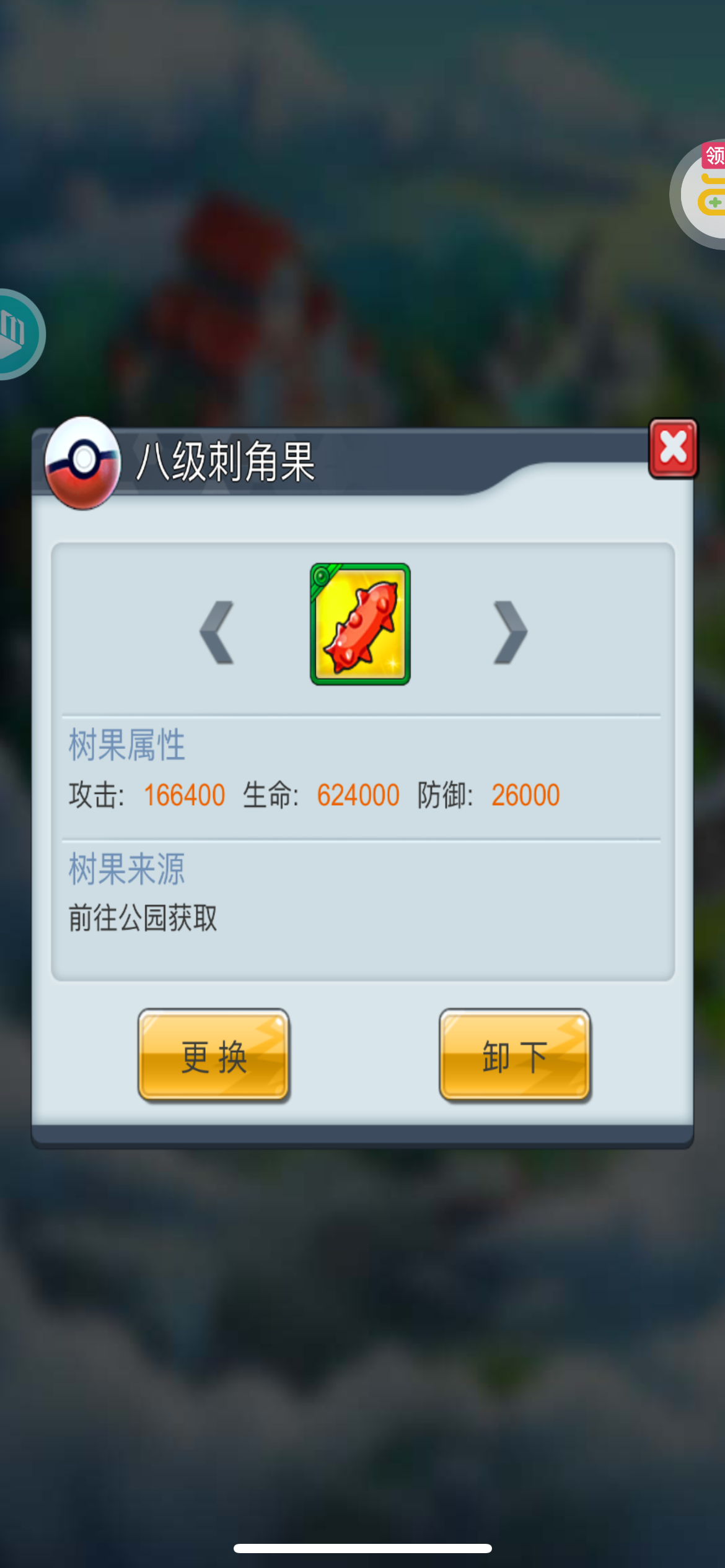Show the next berry with right arrow
Screen dimensions: 725x1568
tap(510, 632)
